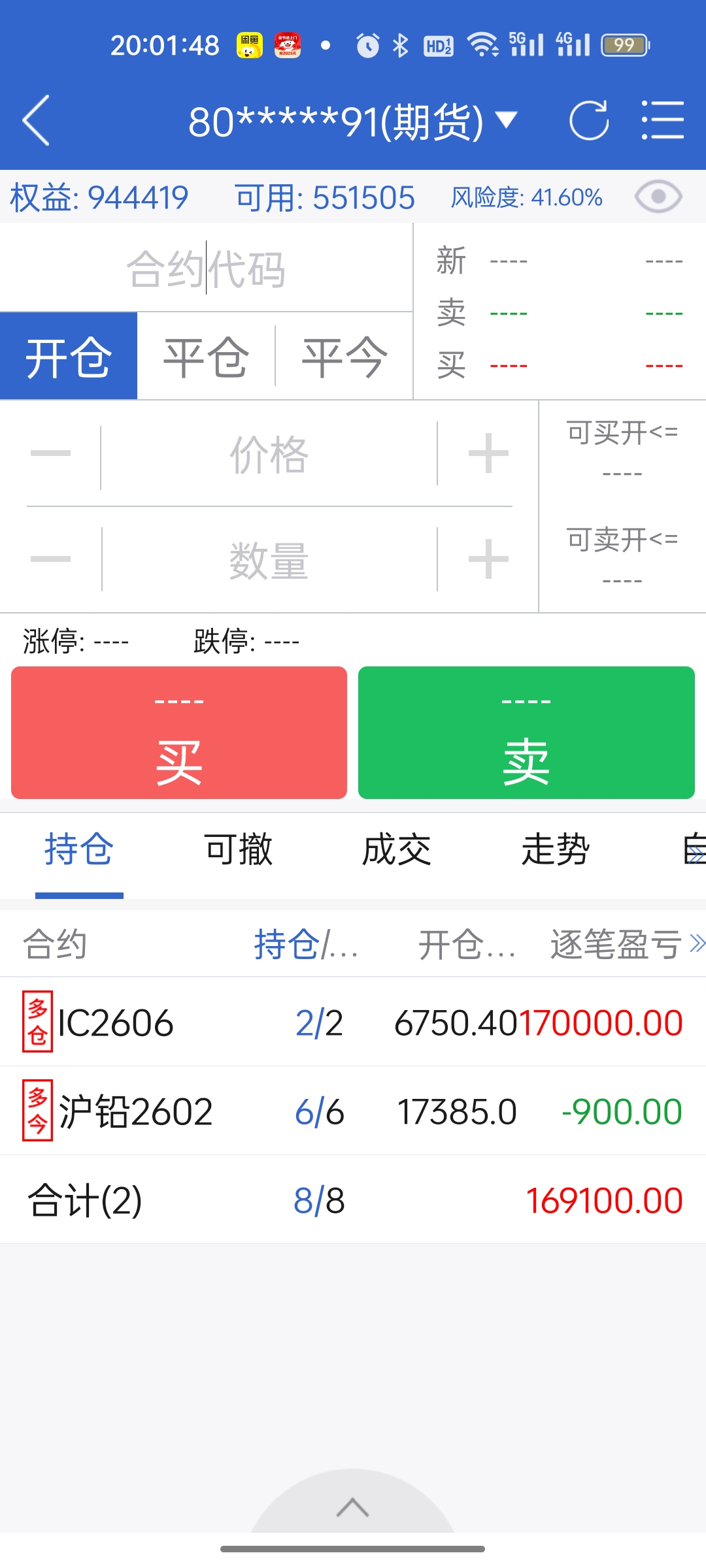
Task: Hide account figures with the eye icon
Action: 658,197
